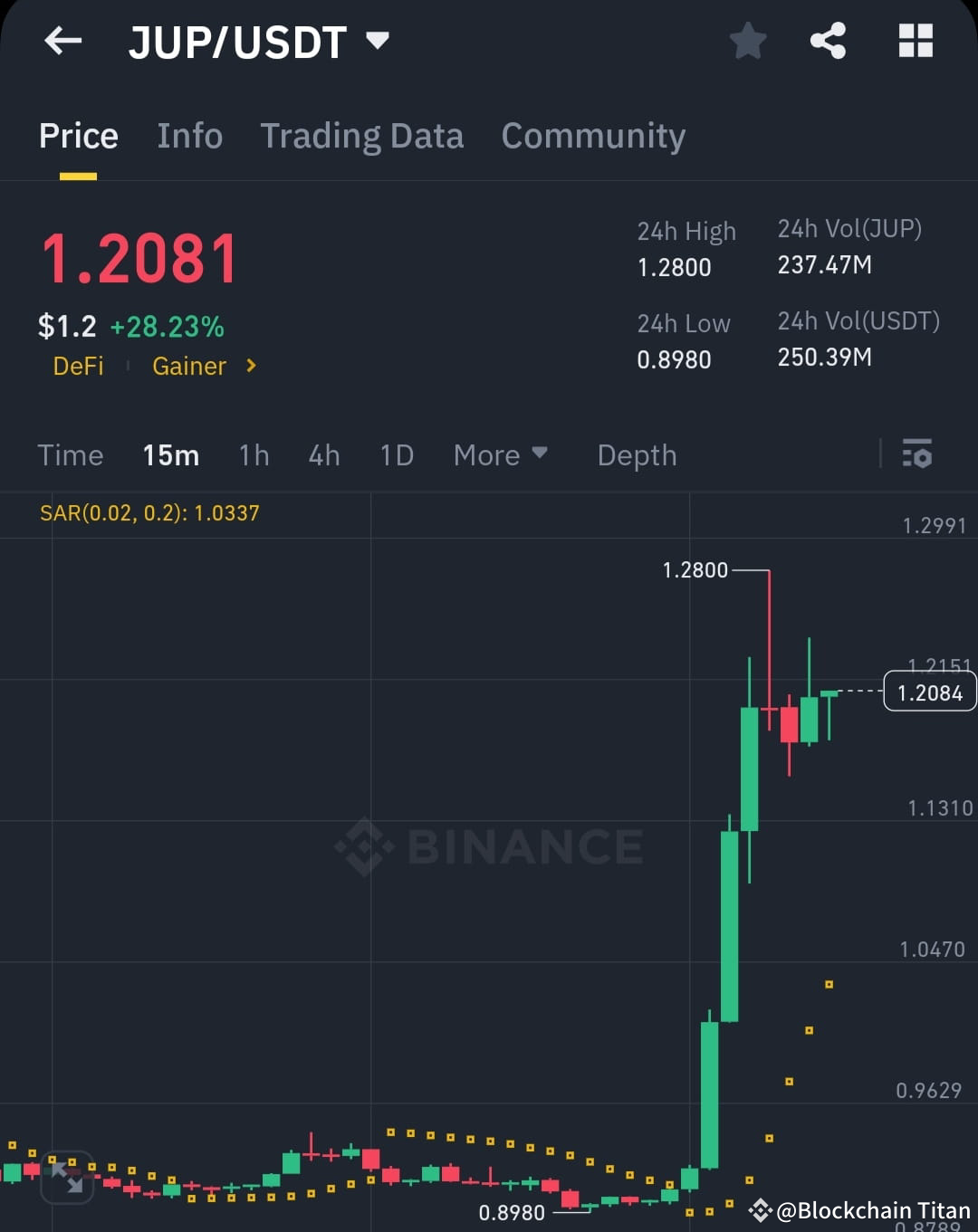The width and height of the screenshot is (978, 1232).
Task: Click the 1.2084 current price label
Action: [929, 692]
